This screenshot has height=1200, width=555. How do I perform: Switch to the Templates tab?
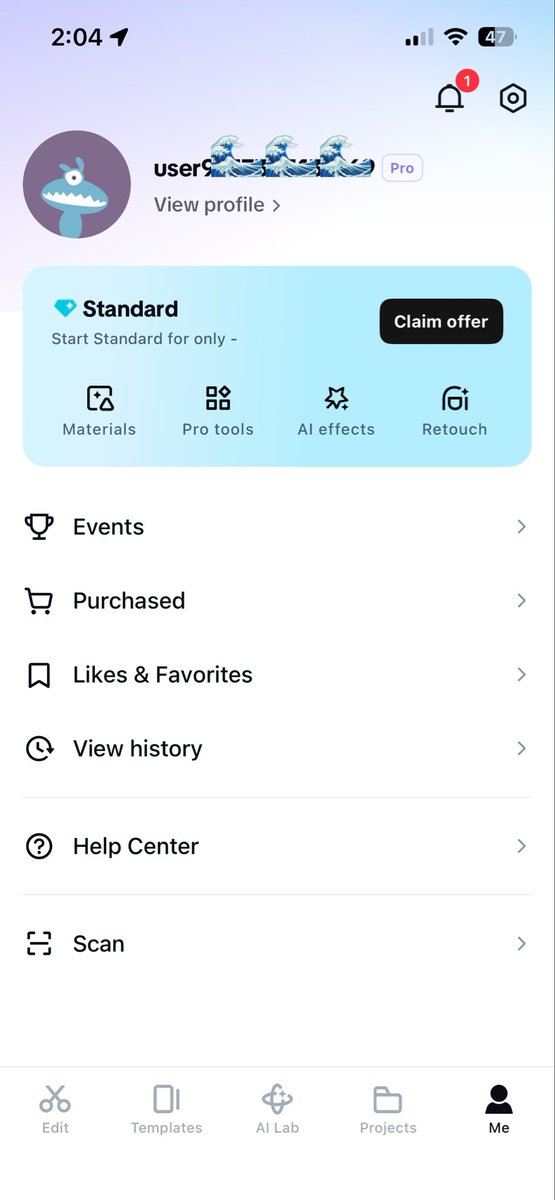pos(166,1109)
